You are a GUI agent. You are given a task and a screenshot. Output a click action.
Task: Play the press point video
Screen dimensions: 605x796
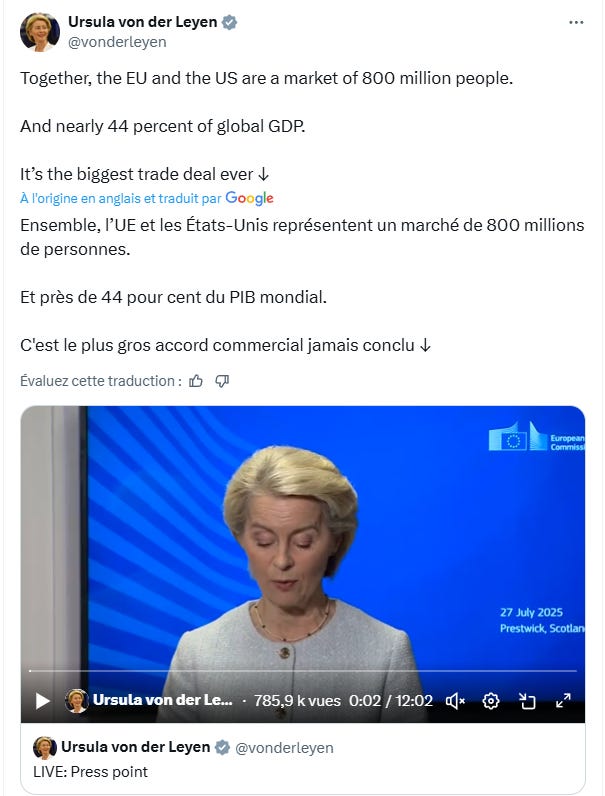43,701
